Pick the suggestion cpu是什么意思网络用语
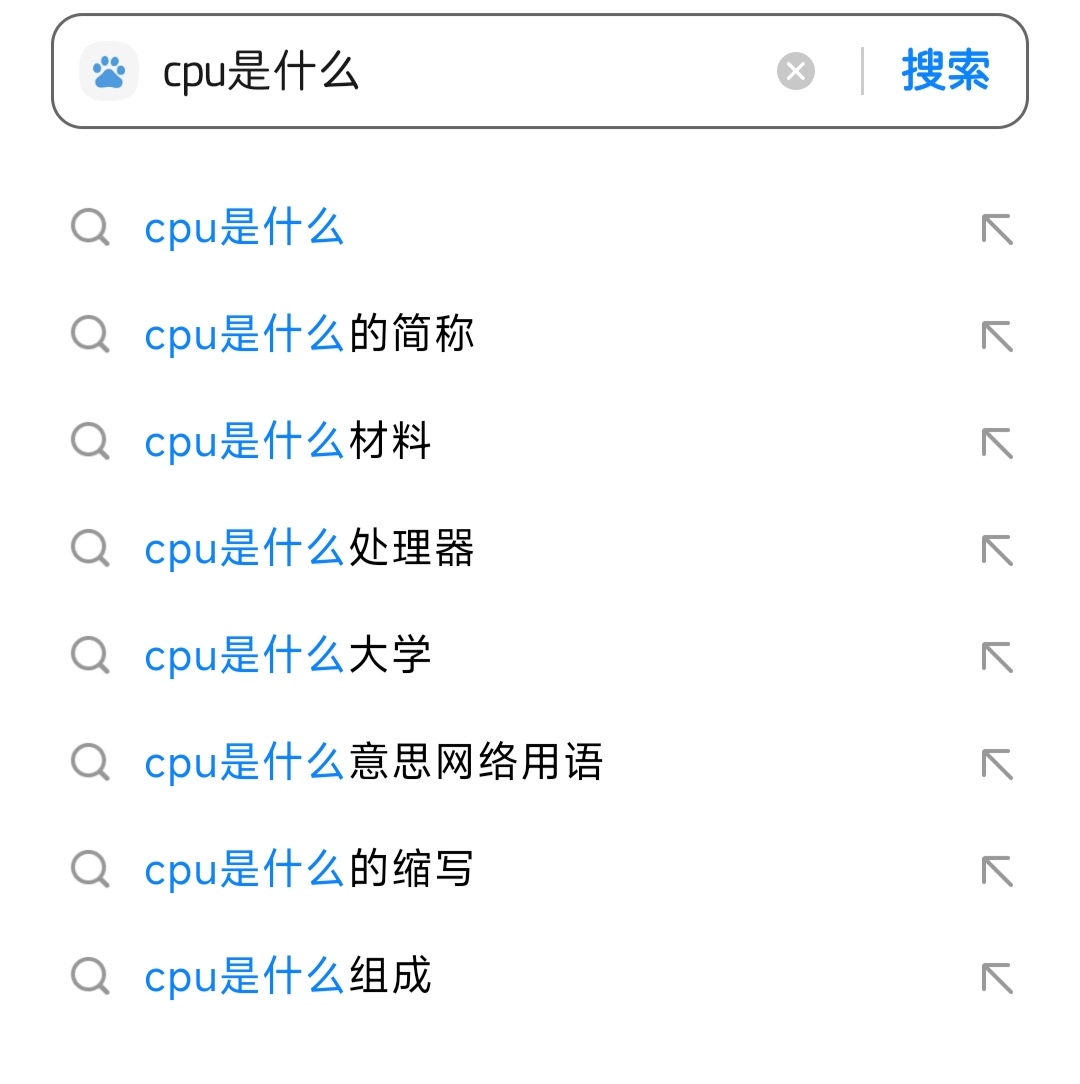Screen dimensions: 1080x1084 (x=374, y=762)
